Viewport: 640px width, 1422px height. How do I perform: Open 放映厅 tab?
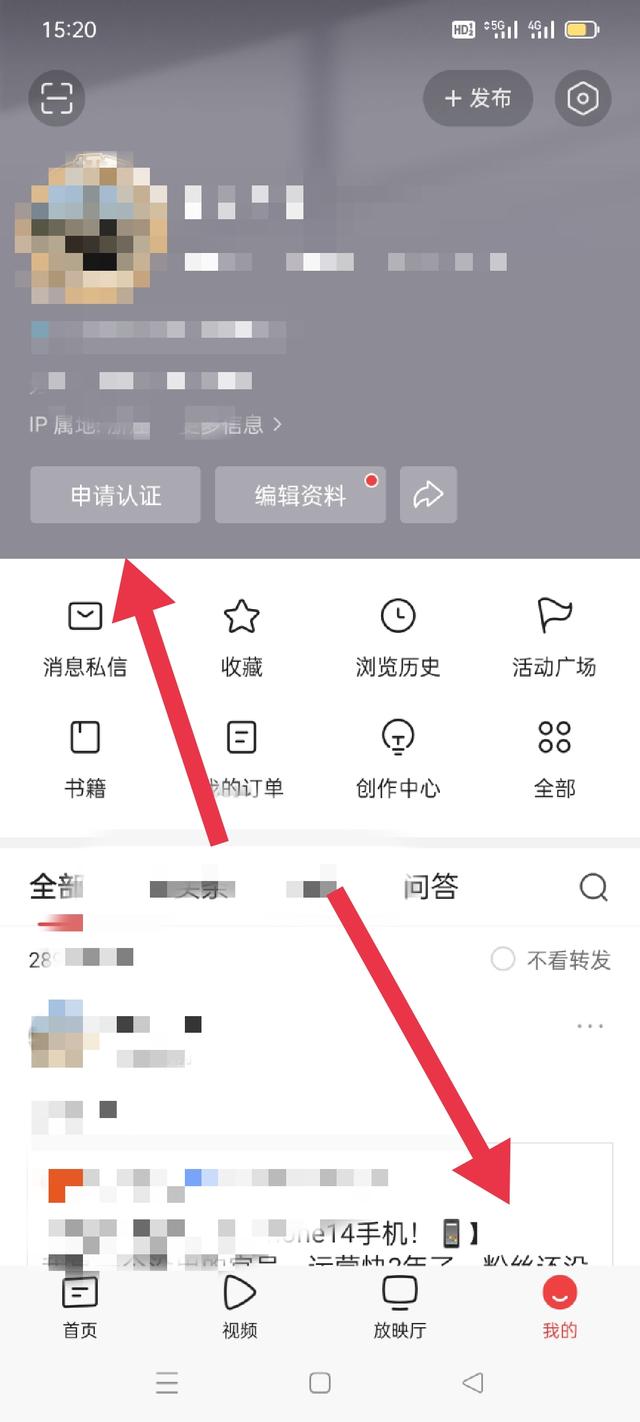pyautogui.click(x=400, y=1307)
